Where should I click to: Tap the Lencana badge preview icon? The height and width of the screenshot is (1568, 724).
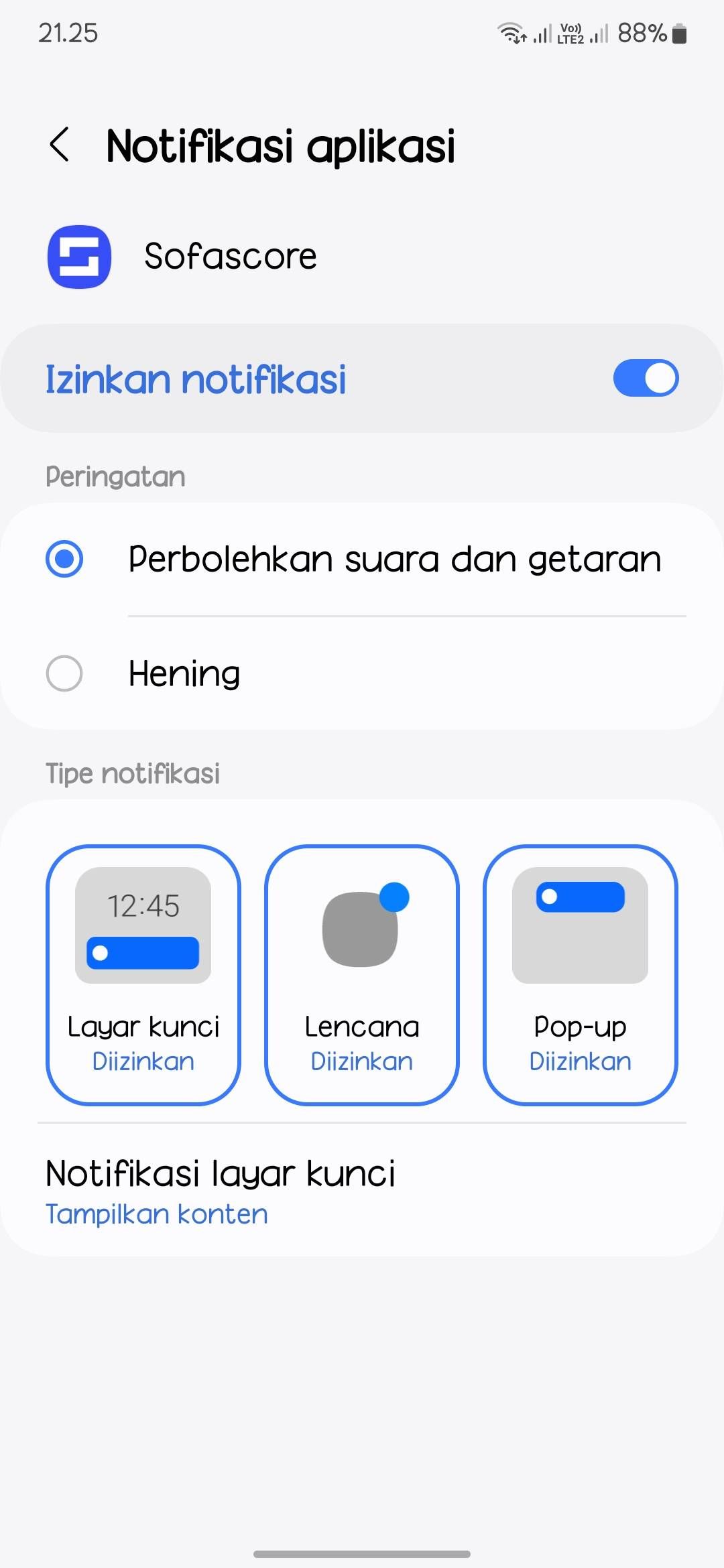pos(361,926)
